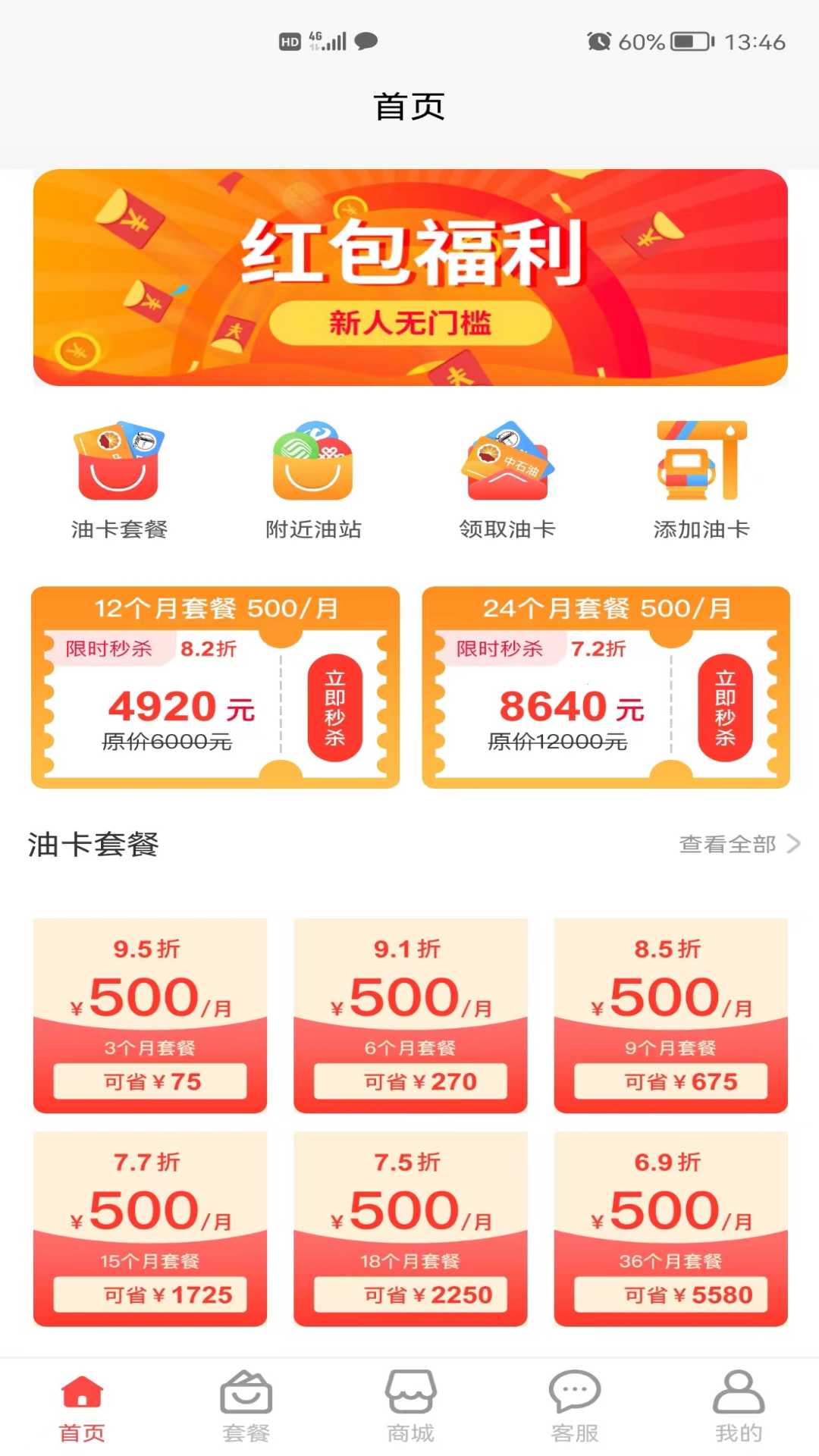Pick the 18个月套餐 7.5折 card
The image size is (819, 1456).
coord(410,1228)
